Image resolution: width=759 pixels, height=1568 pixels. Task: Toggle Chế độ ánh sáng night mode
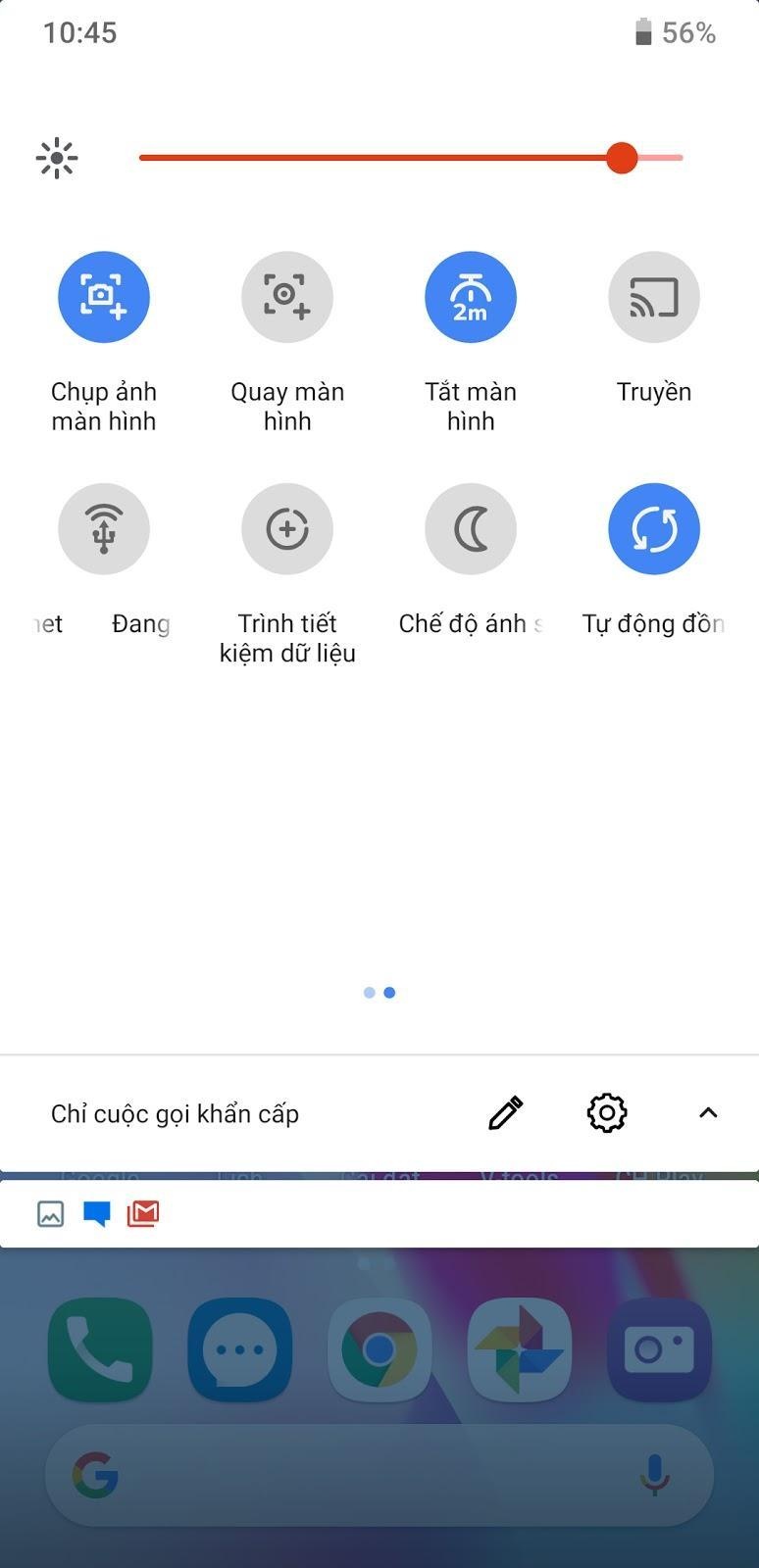coord(470,528)
